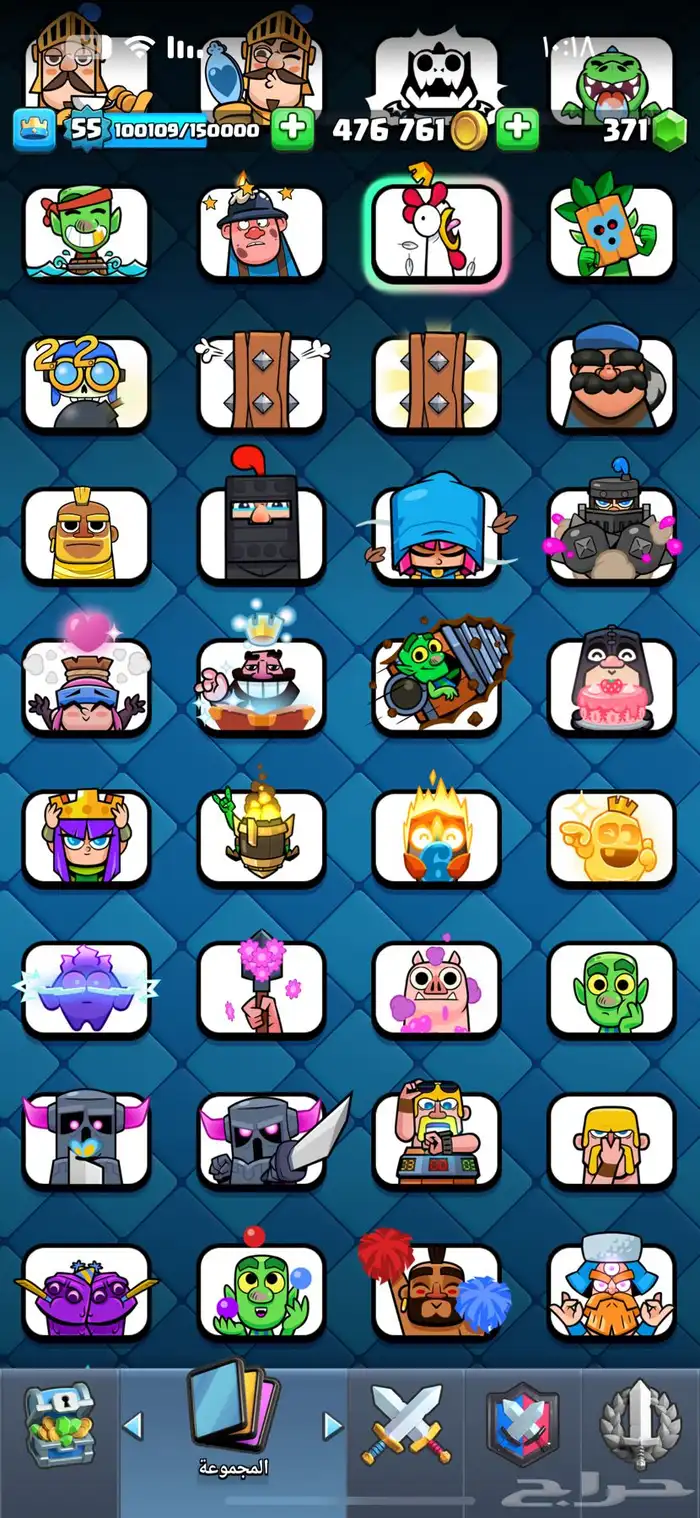Tap the green plus next to gold coins
The image size is (700, 1518).
517,129
